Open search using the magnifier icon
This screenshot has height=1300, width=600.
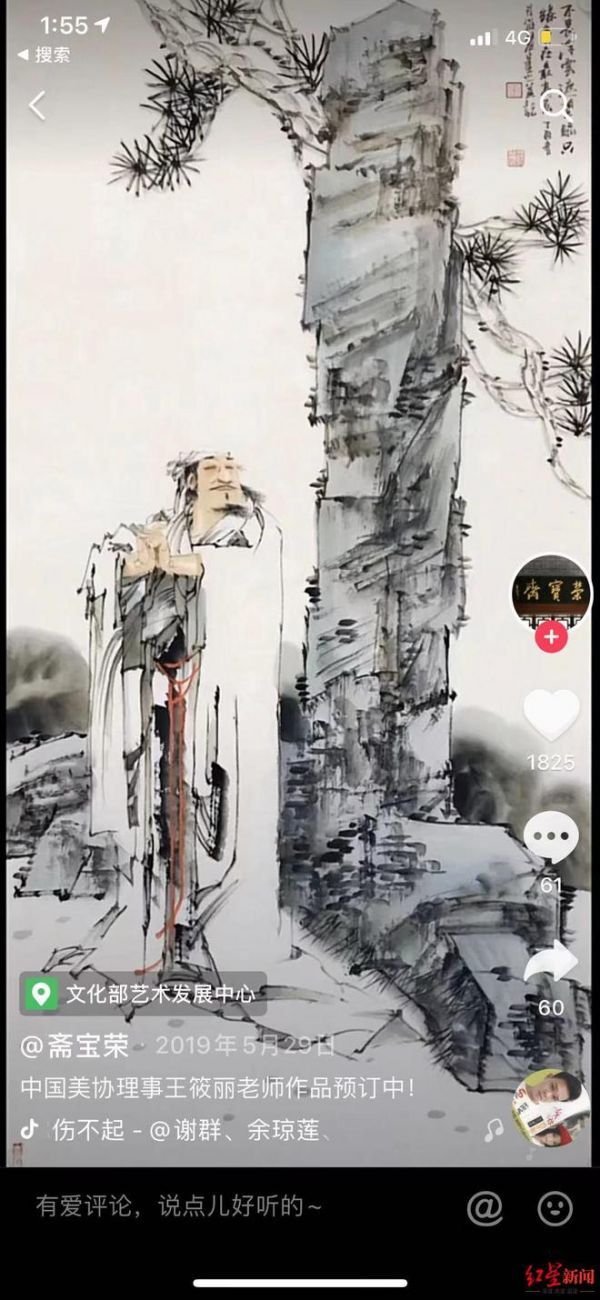[x=552, y=103]
